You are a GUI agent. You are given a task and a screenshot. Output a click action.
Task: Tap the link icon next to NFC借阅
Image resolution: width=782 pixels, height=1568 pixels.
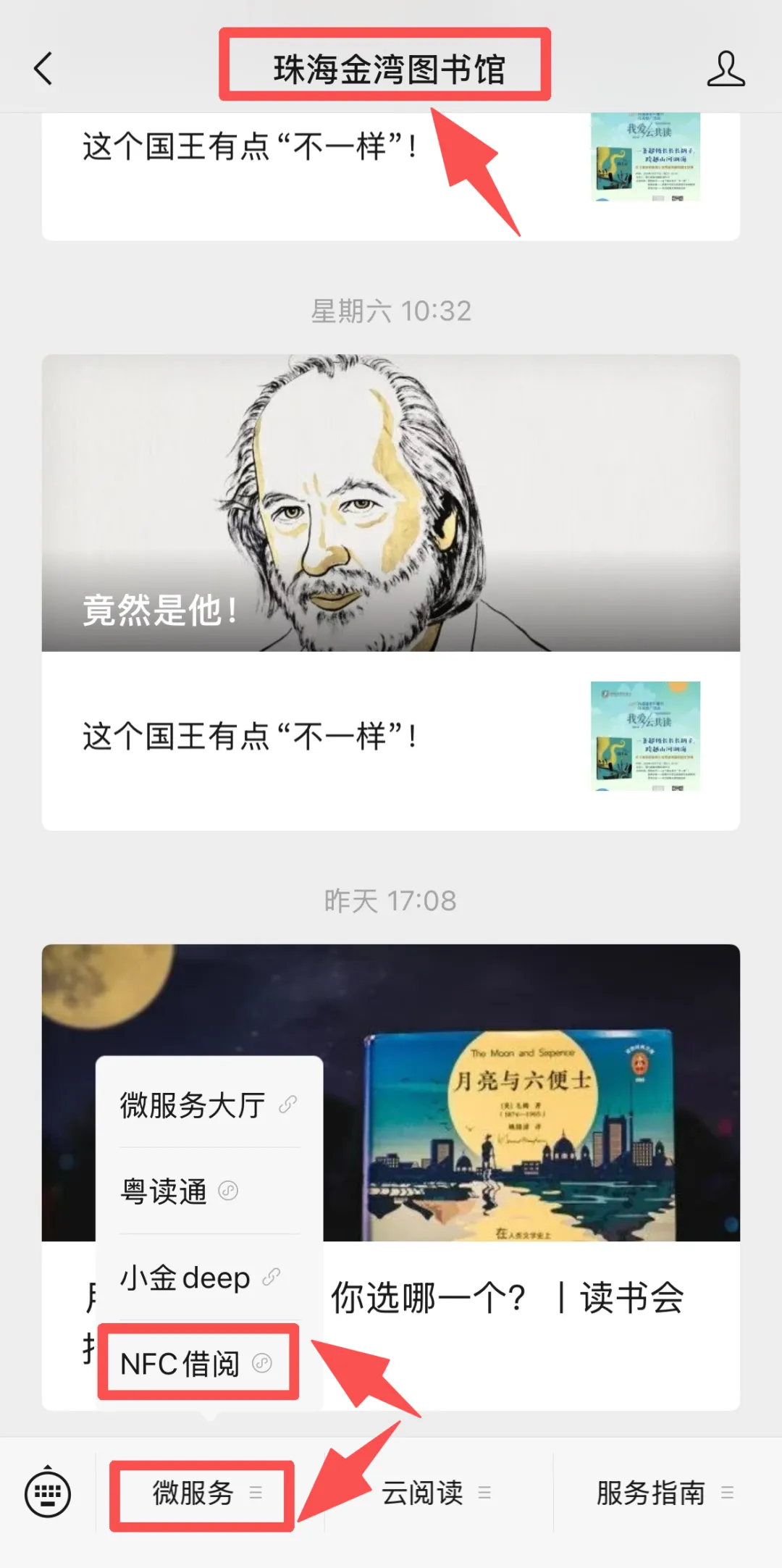[262, 1362]
